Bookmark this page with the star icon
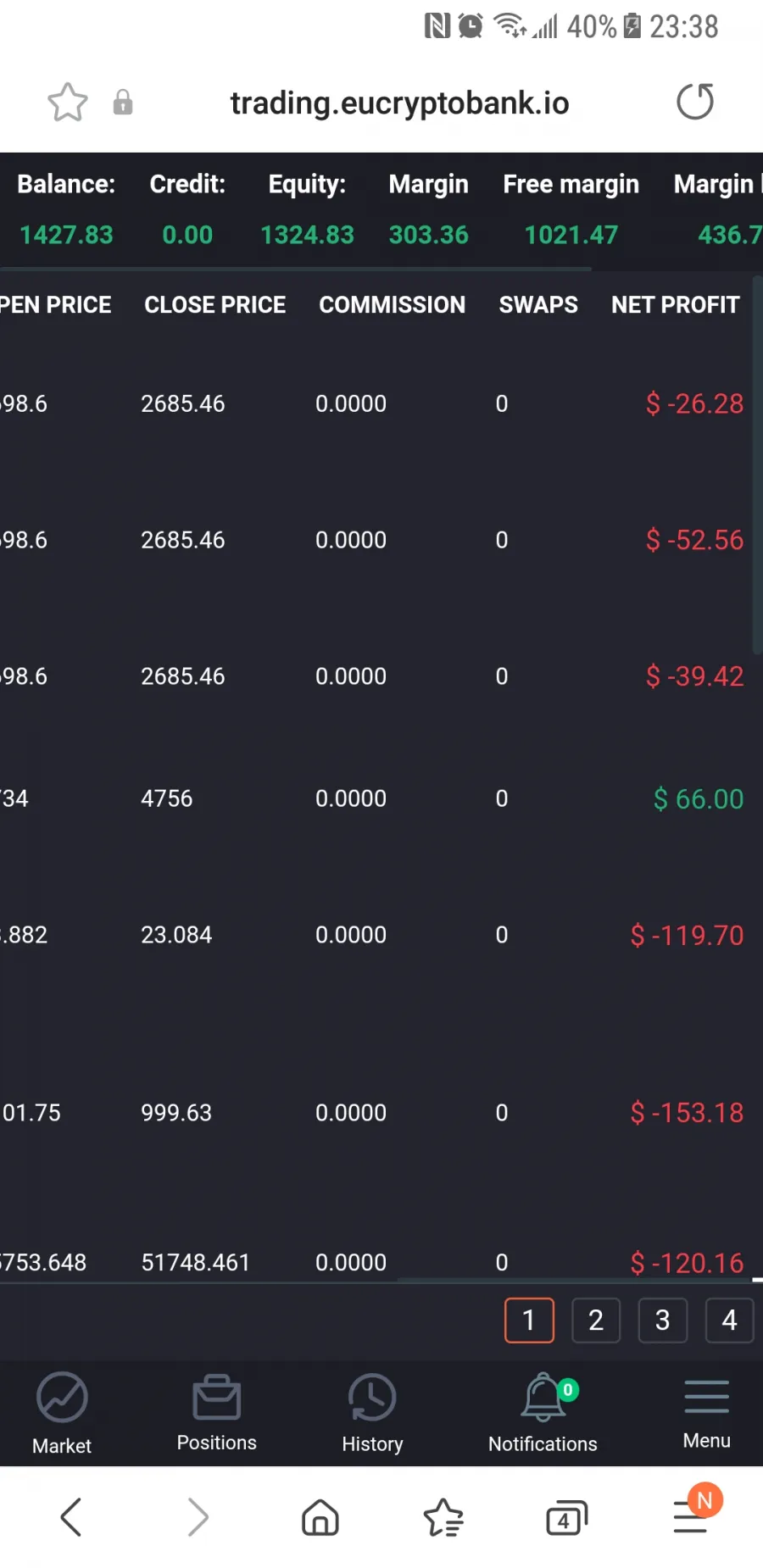The height and width of the screenshot is (1568, 763). [x=68, y=103]
